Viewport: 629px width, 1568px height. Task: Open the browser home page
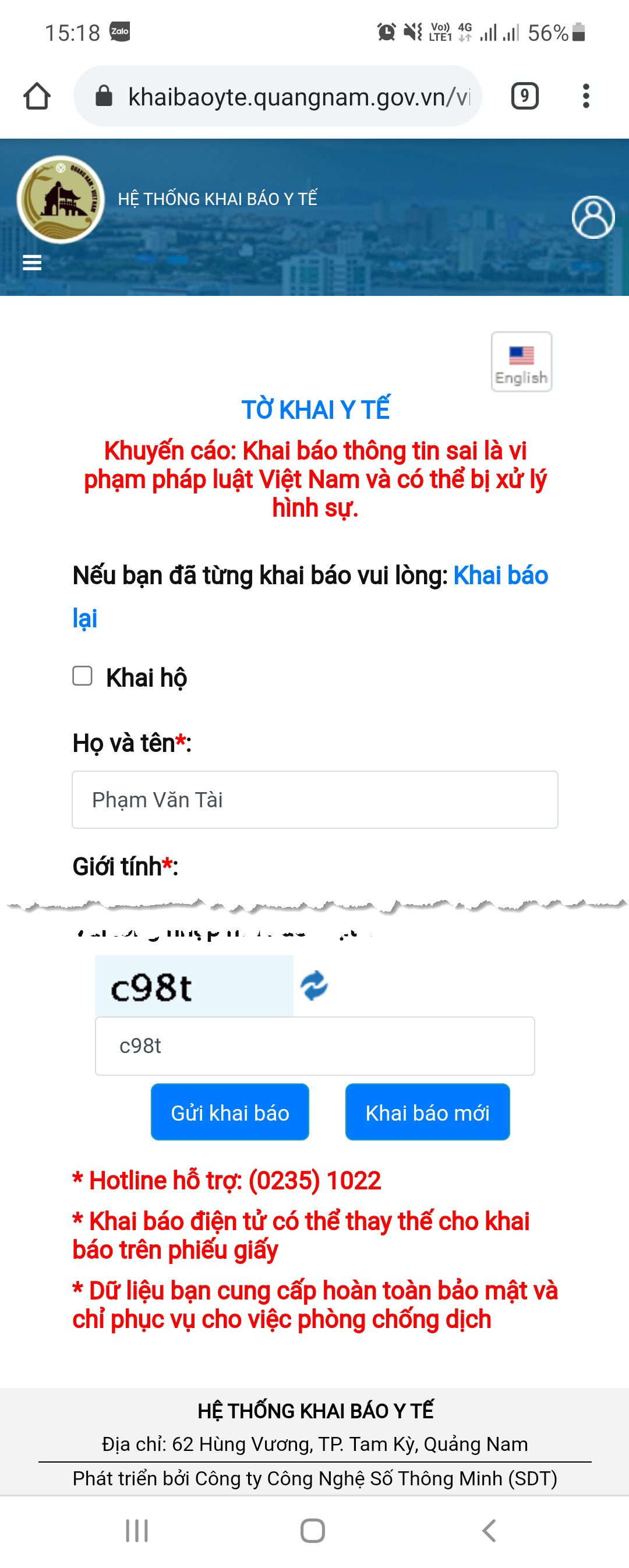pyautogui.click(x=37, y=96)
